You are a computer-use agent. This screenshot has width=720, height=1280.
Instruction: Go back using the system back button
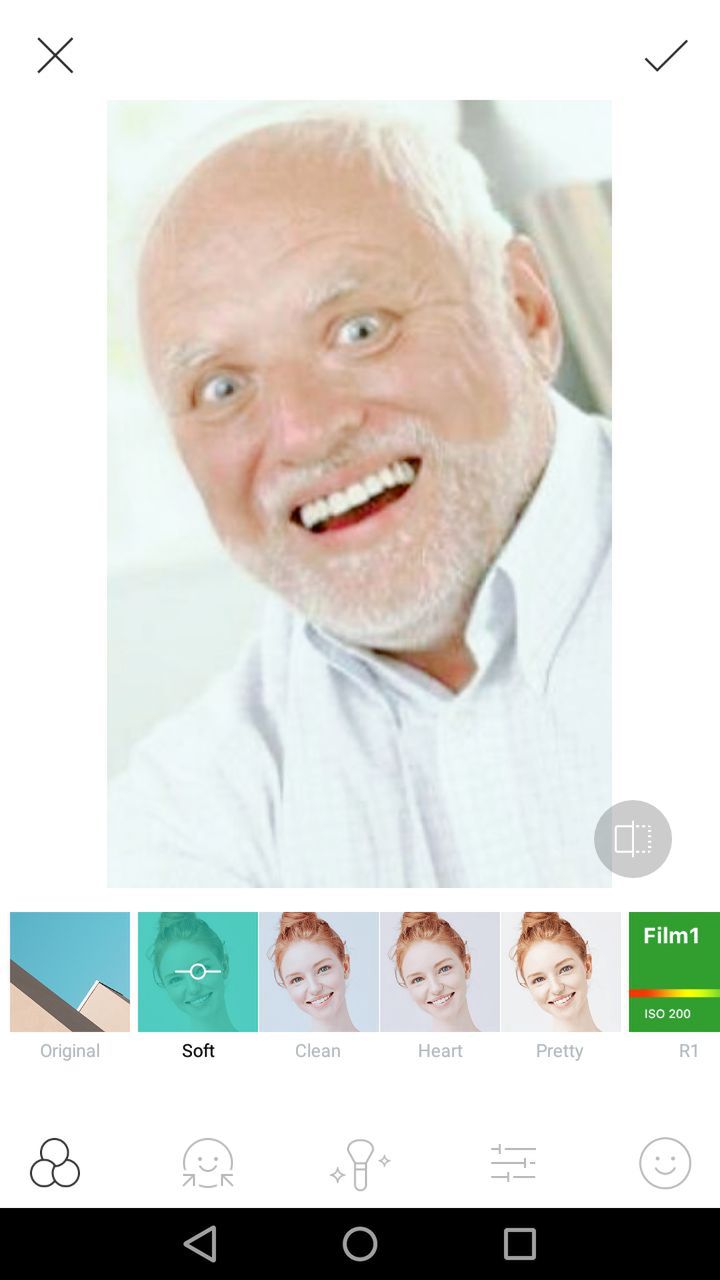[x=200, y=1244]
